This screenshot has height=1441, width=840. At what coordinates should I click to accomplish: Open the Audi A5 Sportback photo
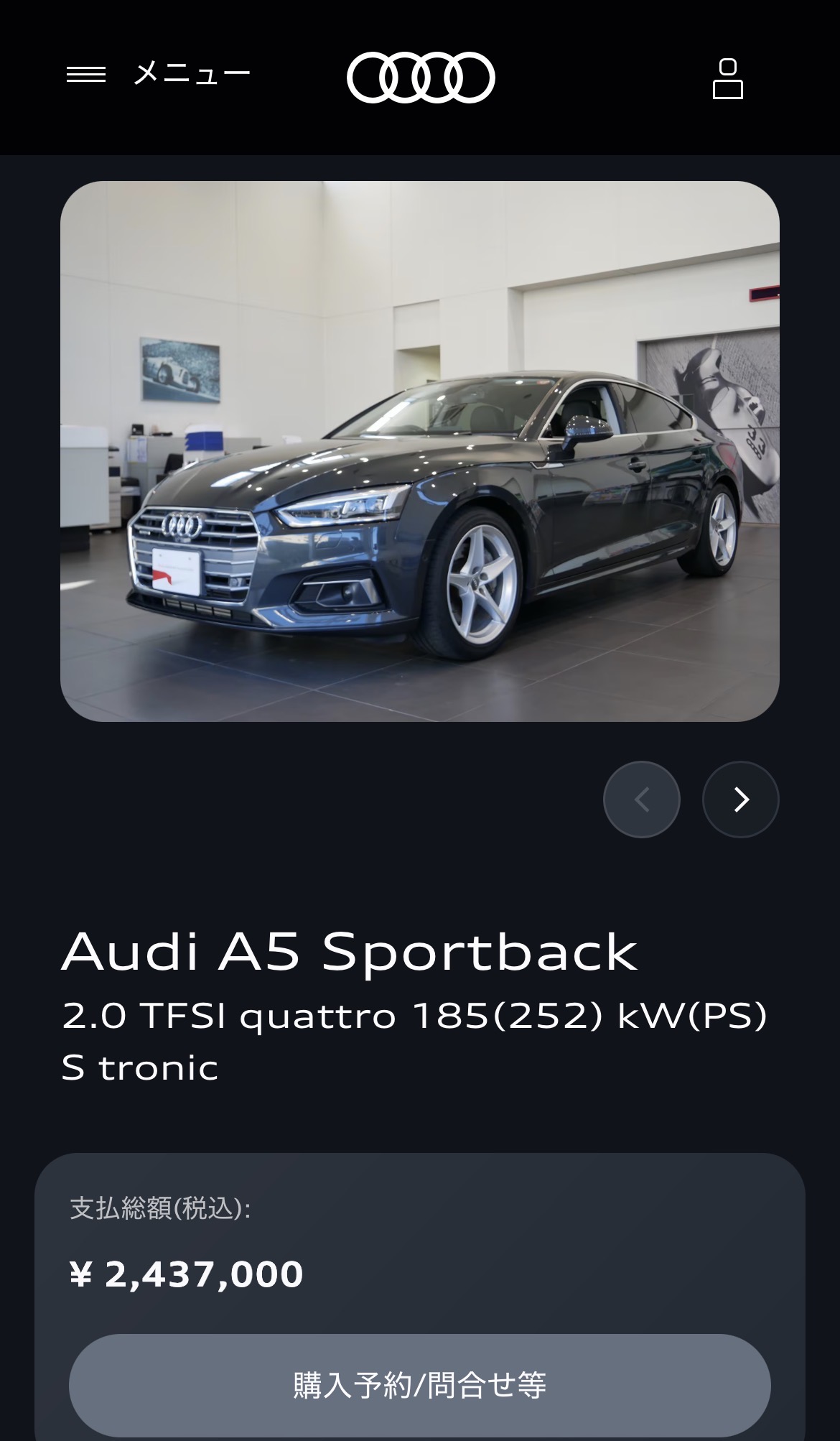point(420,451)
